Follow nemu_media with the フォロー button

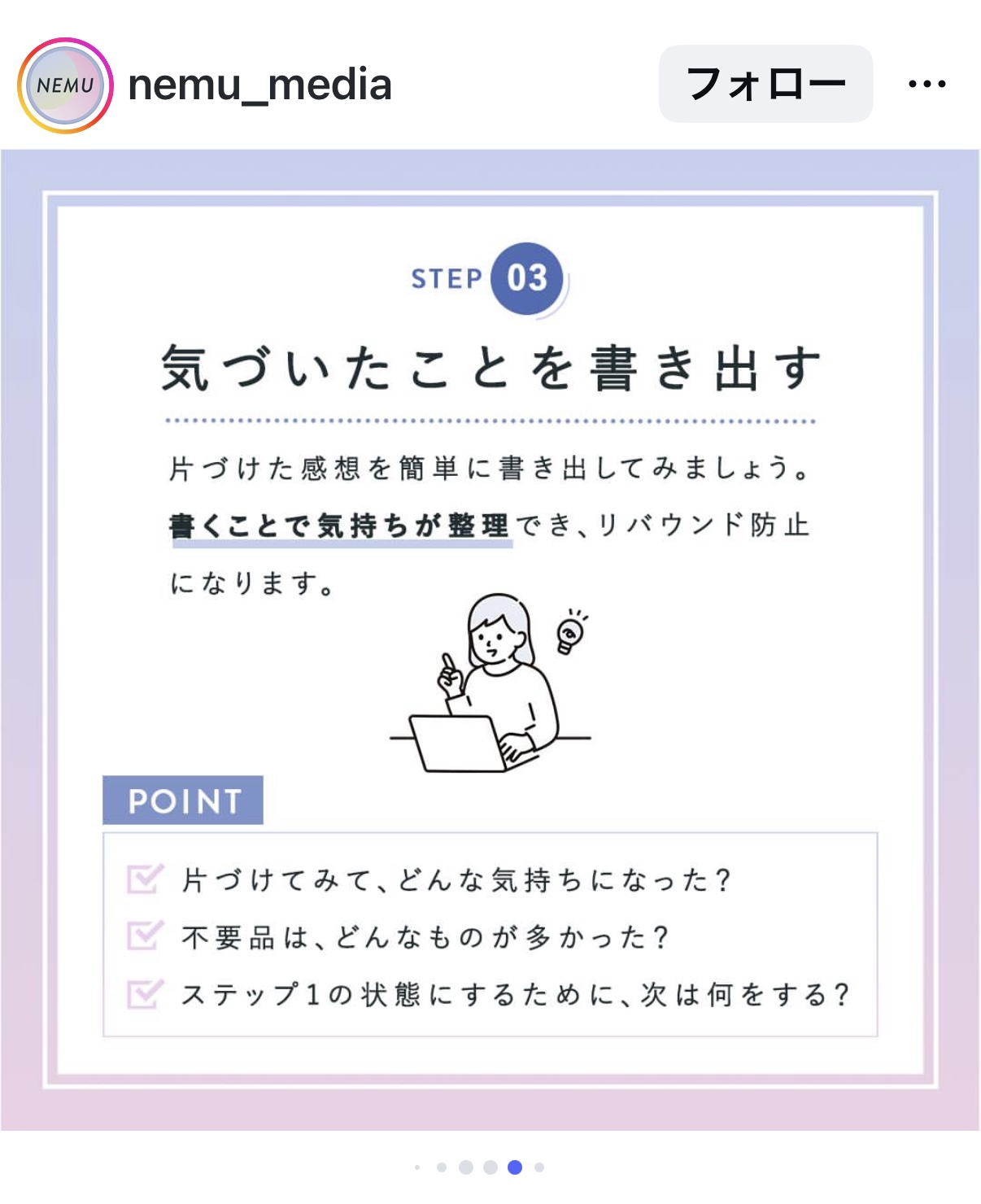(x=765, y=84)
